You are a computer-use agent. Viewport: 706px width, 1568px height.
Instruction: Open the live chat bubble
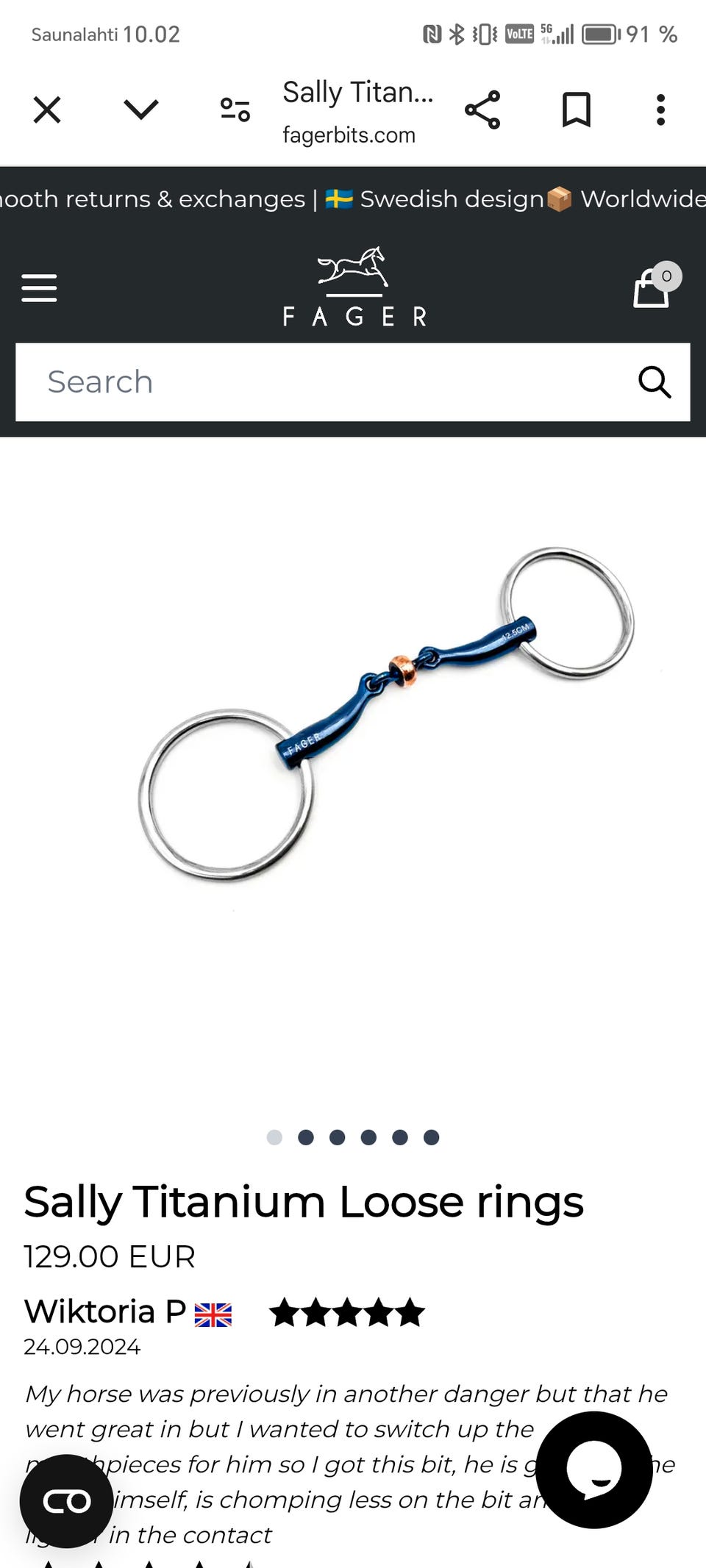pyautogui.click(x=594, y=1469)
